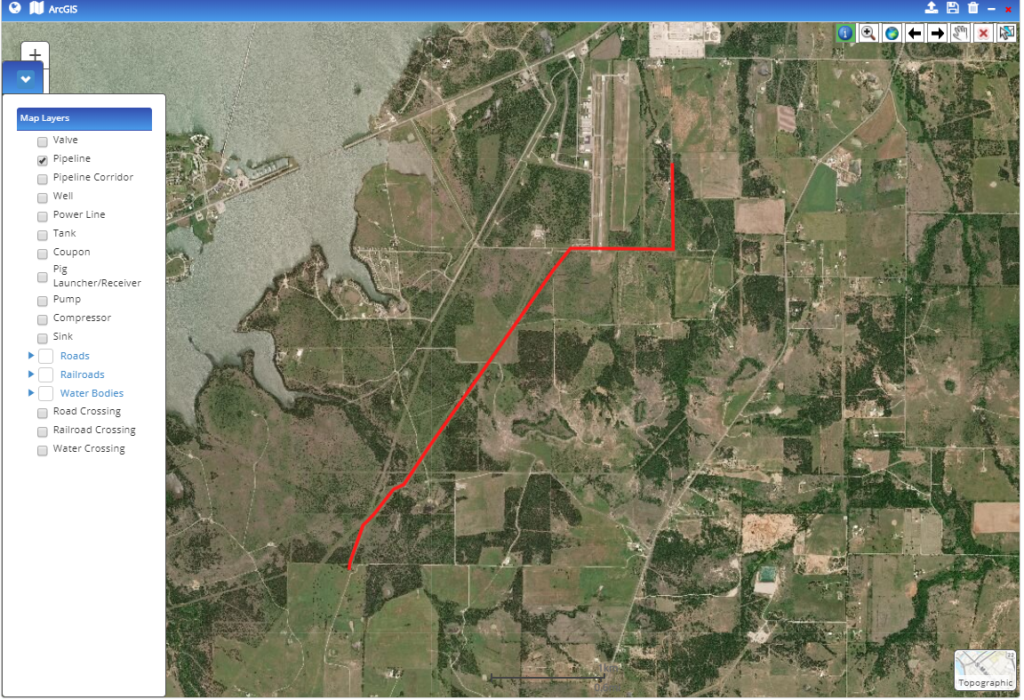Uncheck the Pipeline layer
Image resolution: width=1024 pixels, height=700 pixels.
pyautogui.click(x=43, y=160)
